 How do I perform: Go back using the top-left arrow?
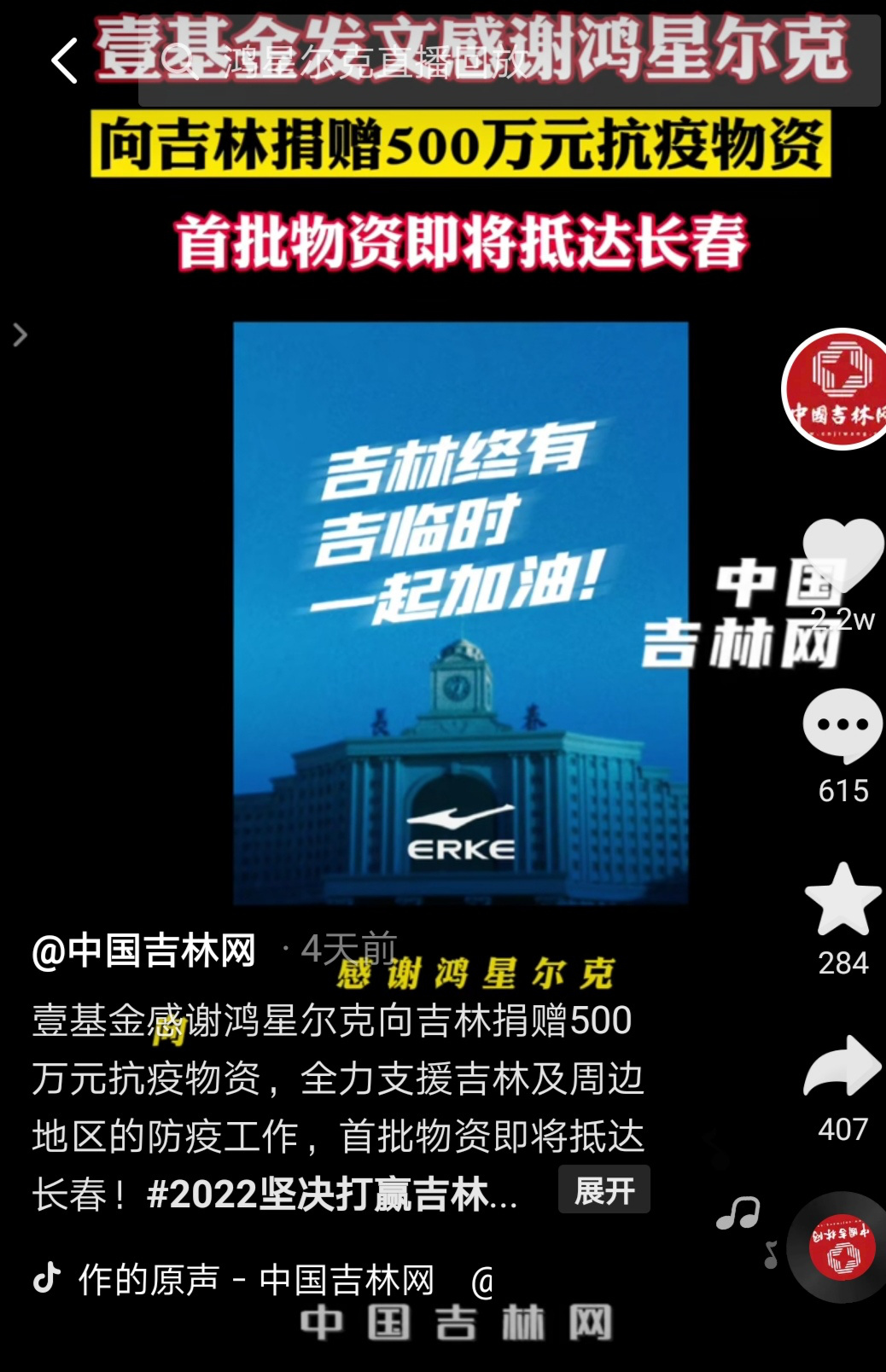[65, 61]
